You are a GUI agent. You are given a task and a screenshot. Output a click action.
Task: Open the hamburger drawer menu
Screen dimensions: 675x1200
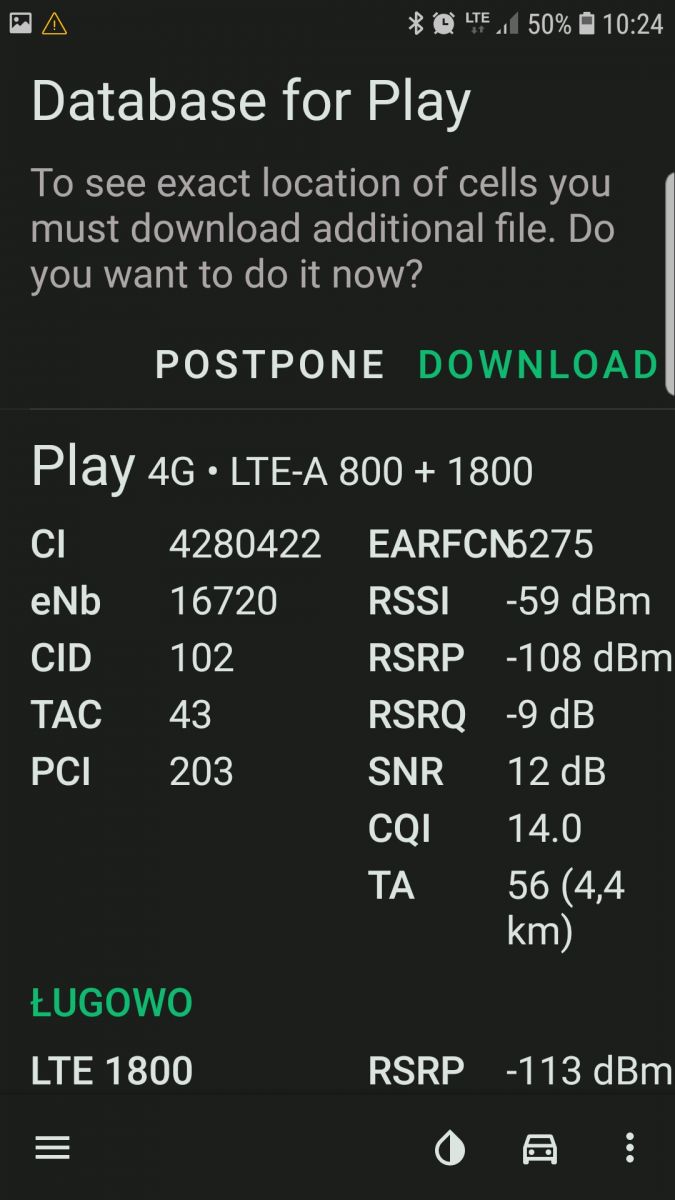[53, 1147]
